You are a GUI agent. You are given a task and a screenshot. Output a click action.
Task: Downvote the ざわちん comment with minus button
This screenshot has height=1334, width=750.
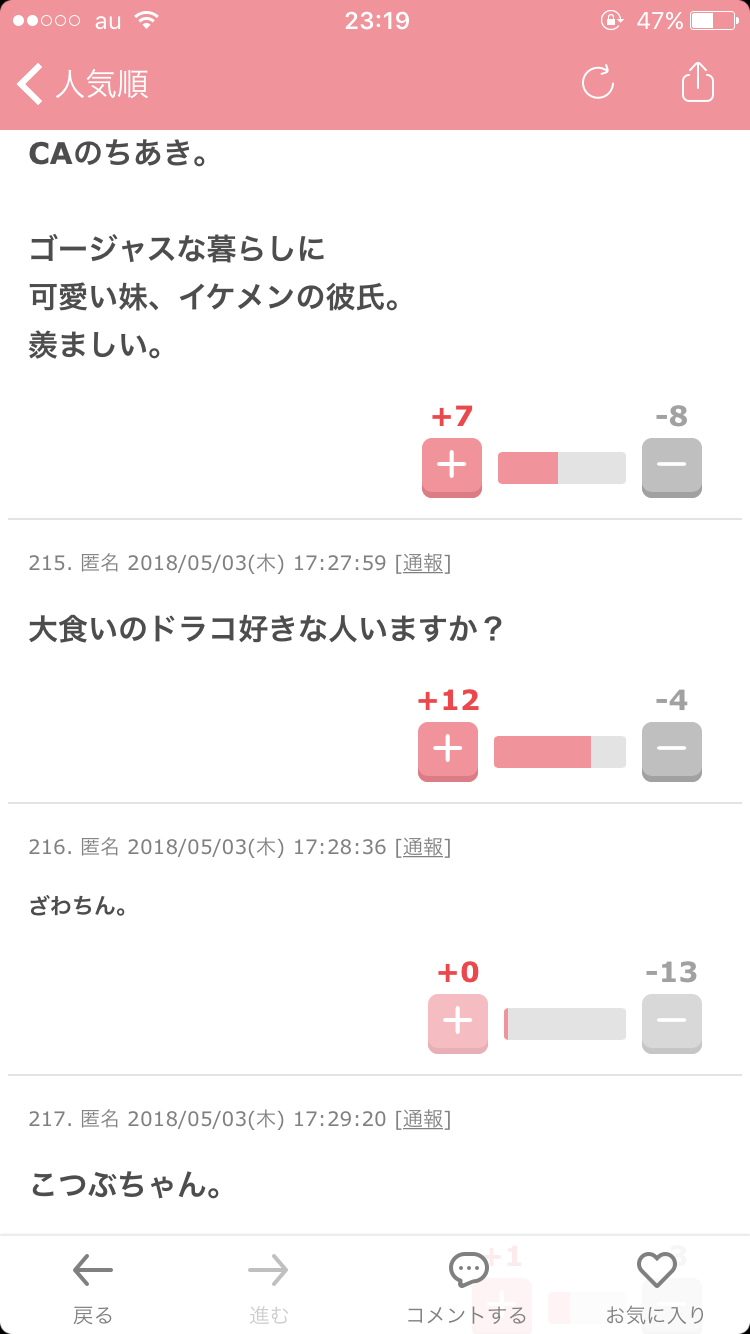(671, 1022)
